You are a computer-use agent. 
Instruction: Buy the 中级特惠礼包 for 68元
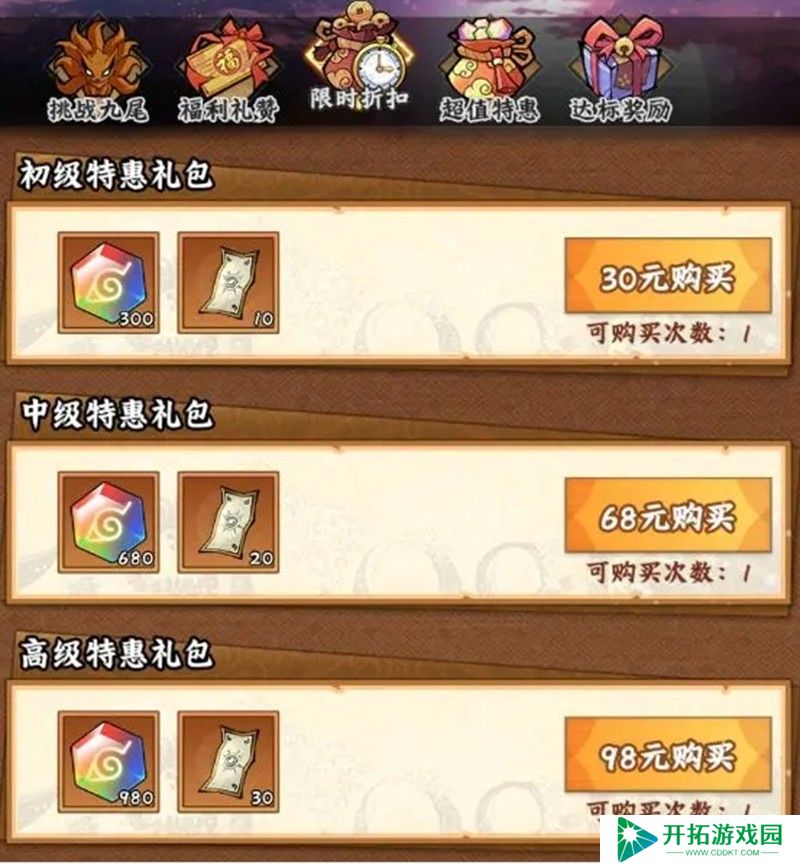[667, 516]
